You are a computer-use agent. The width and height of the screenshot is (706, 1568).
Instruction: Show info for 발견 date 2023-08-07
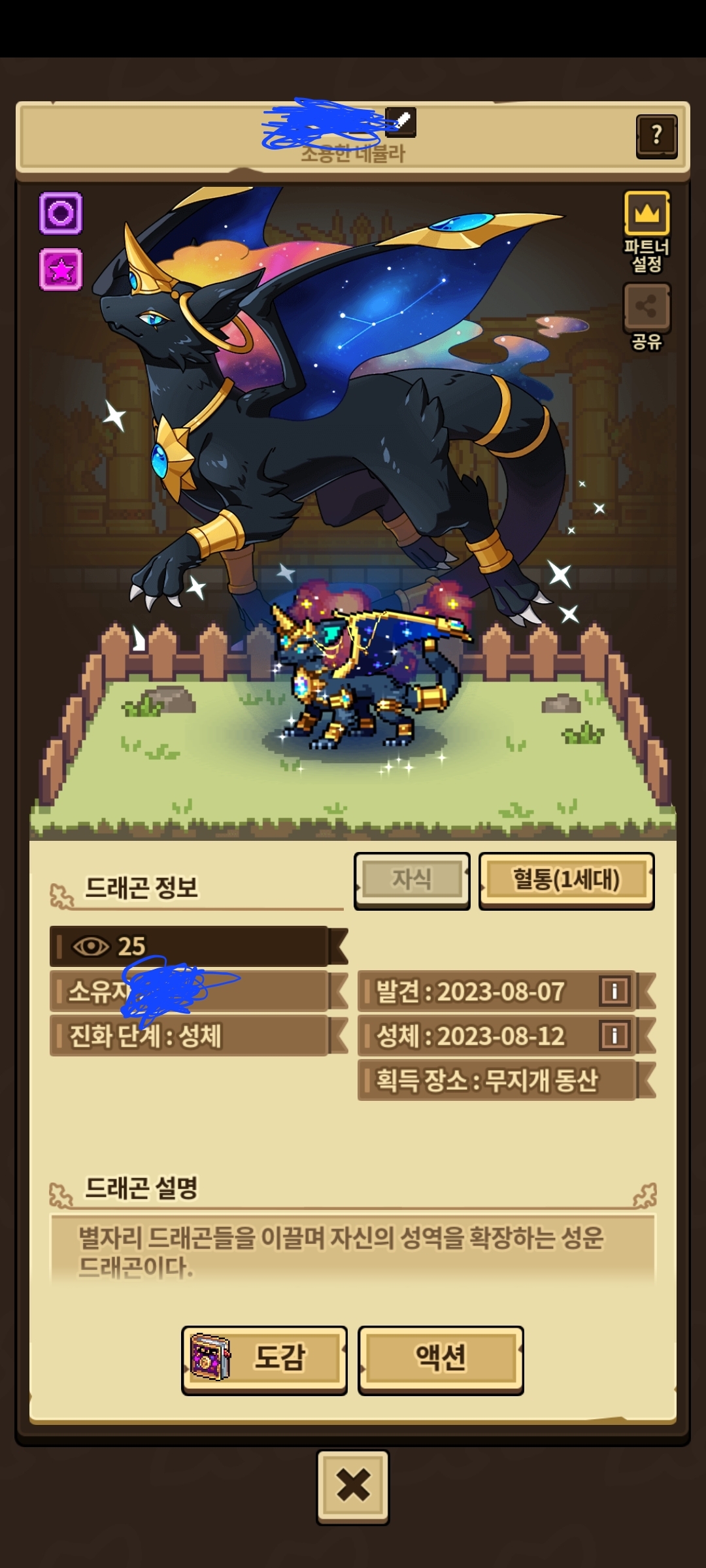tap(614, 991)
